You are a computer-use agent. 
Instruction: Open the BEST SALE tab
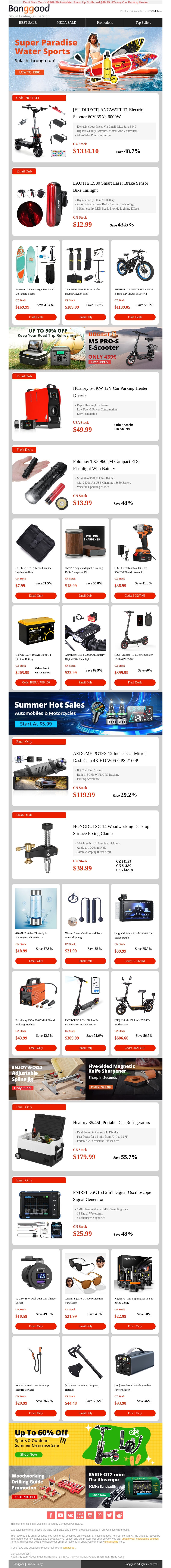point(27,23)
